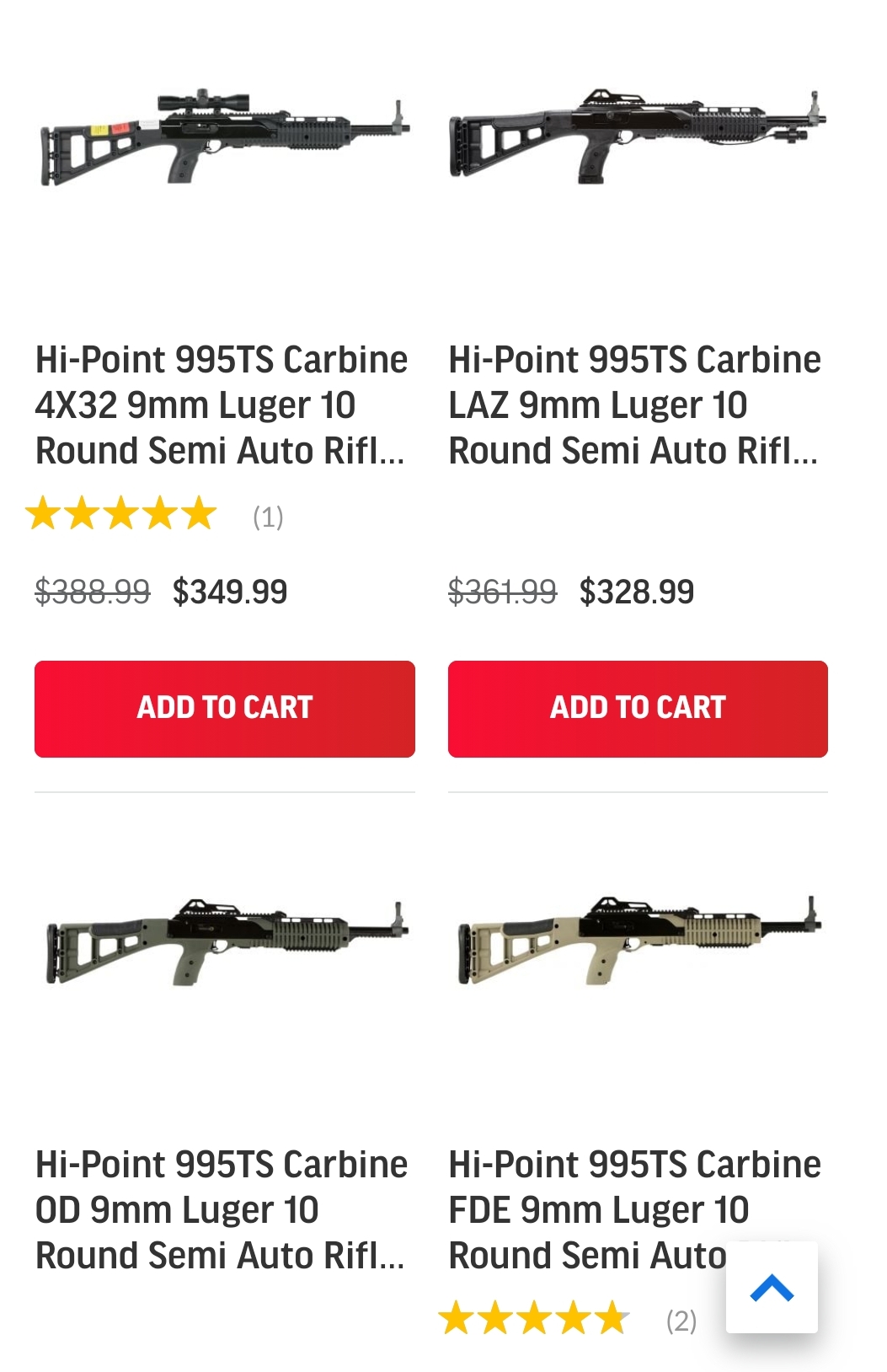Viewport: 887px width, 1372px height.
Task: View the Hi-Point 995TS Carbine 4X32 title link
Action: (221, 405)
